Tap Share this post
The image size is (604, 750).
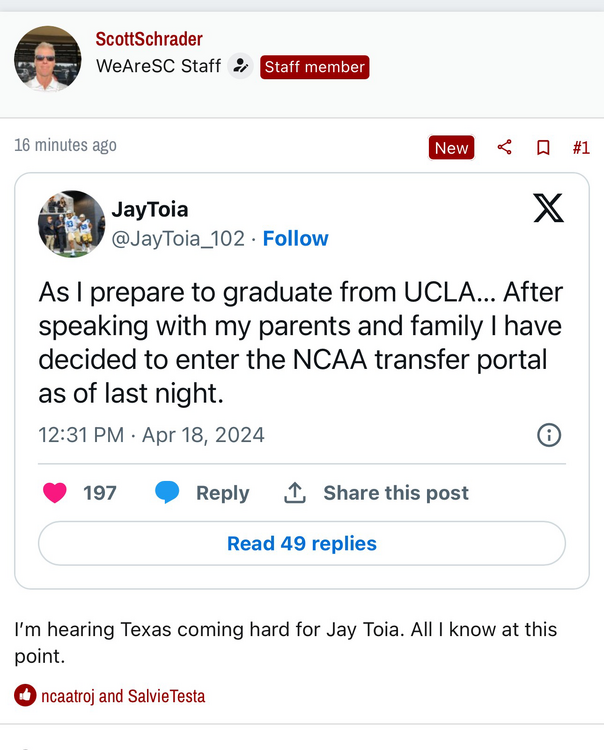coord(377,493)
